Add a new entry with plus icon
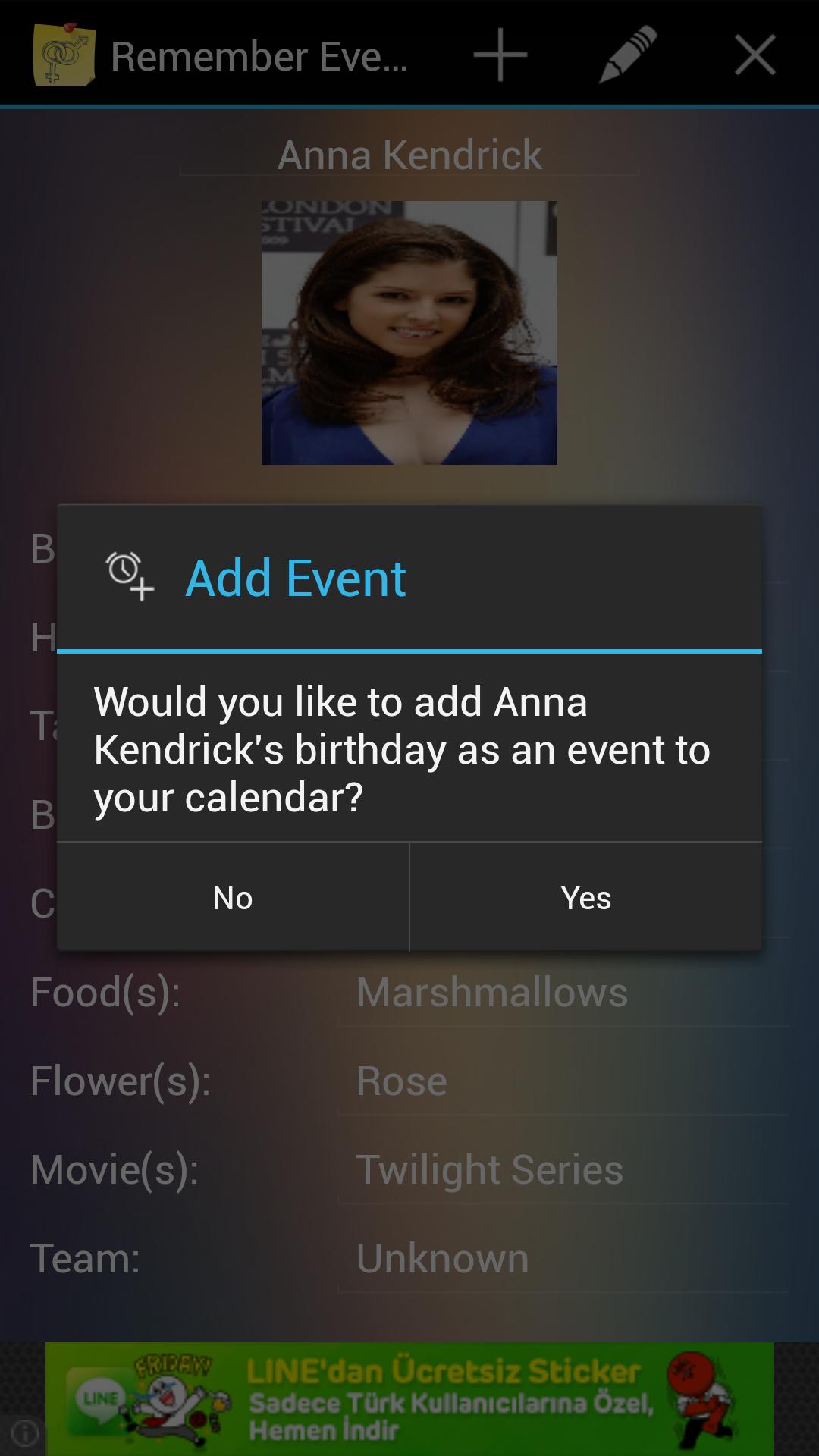Image resolution: width=819 pixels, height=1456 pixels. pos(500,55)
